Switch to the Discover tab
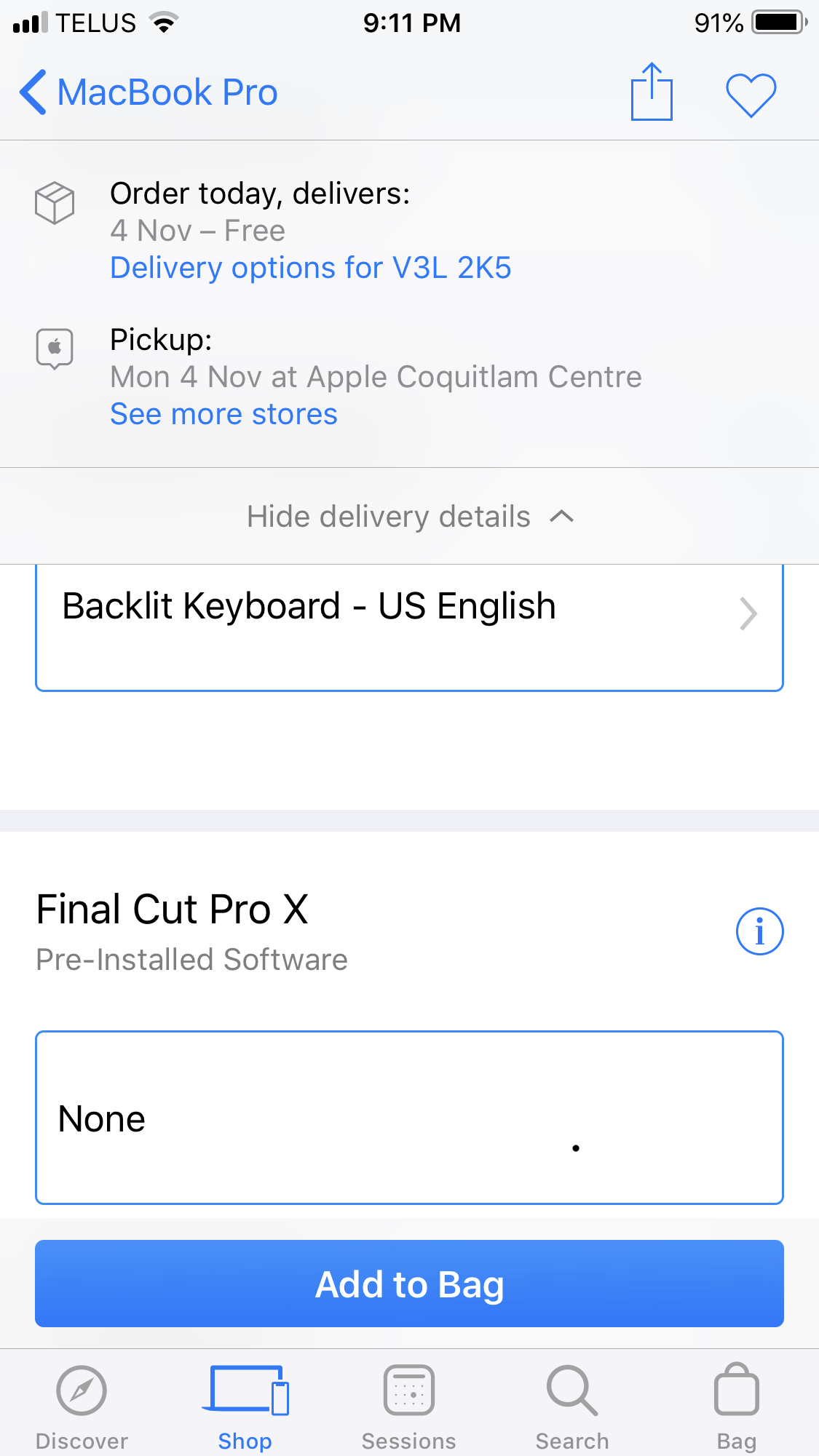 (x=82, y=1404)
